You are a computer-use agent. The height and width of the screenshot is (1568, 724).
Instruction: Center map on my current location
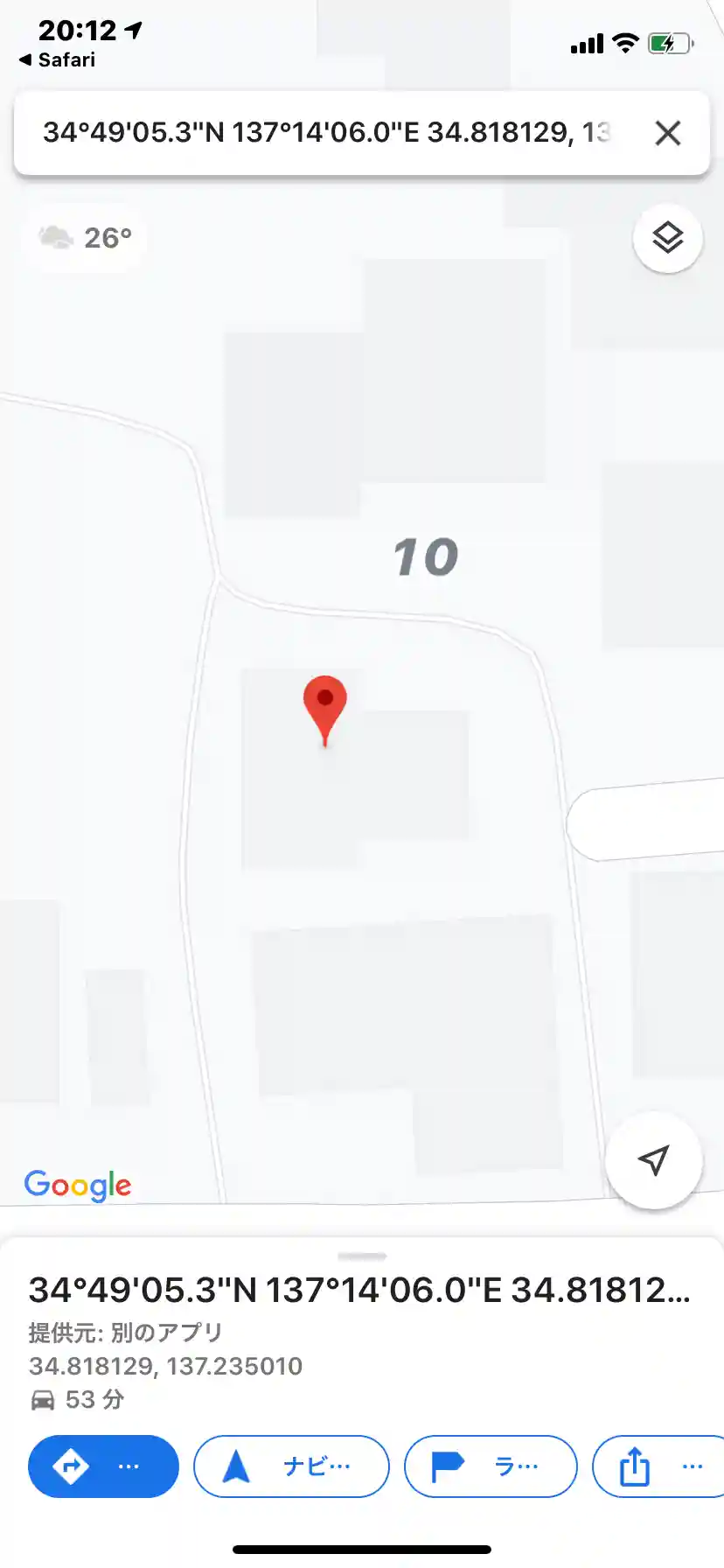tap(653, 1160)
